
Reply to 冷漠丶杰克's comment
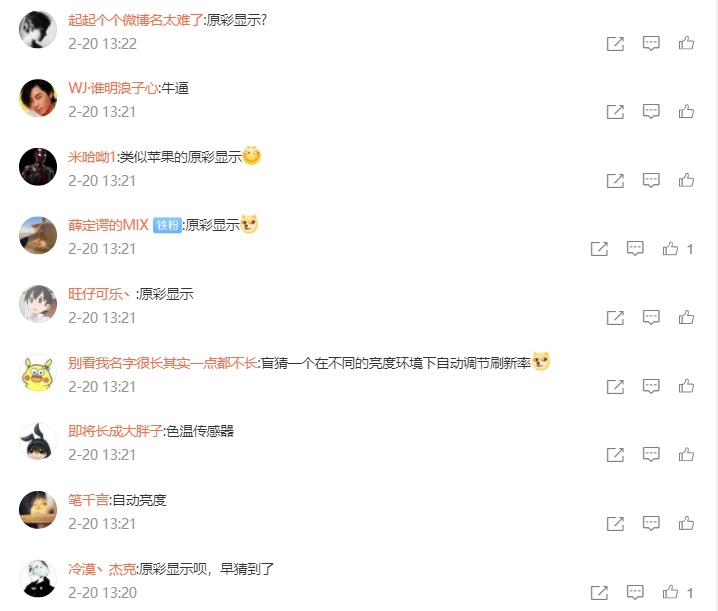tap(635, 592)
